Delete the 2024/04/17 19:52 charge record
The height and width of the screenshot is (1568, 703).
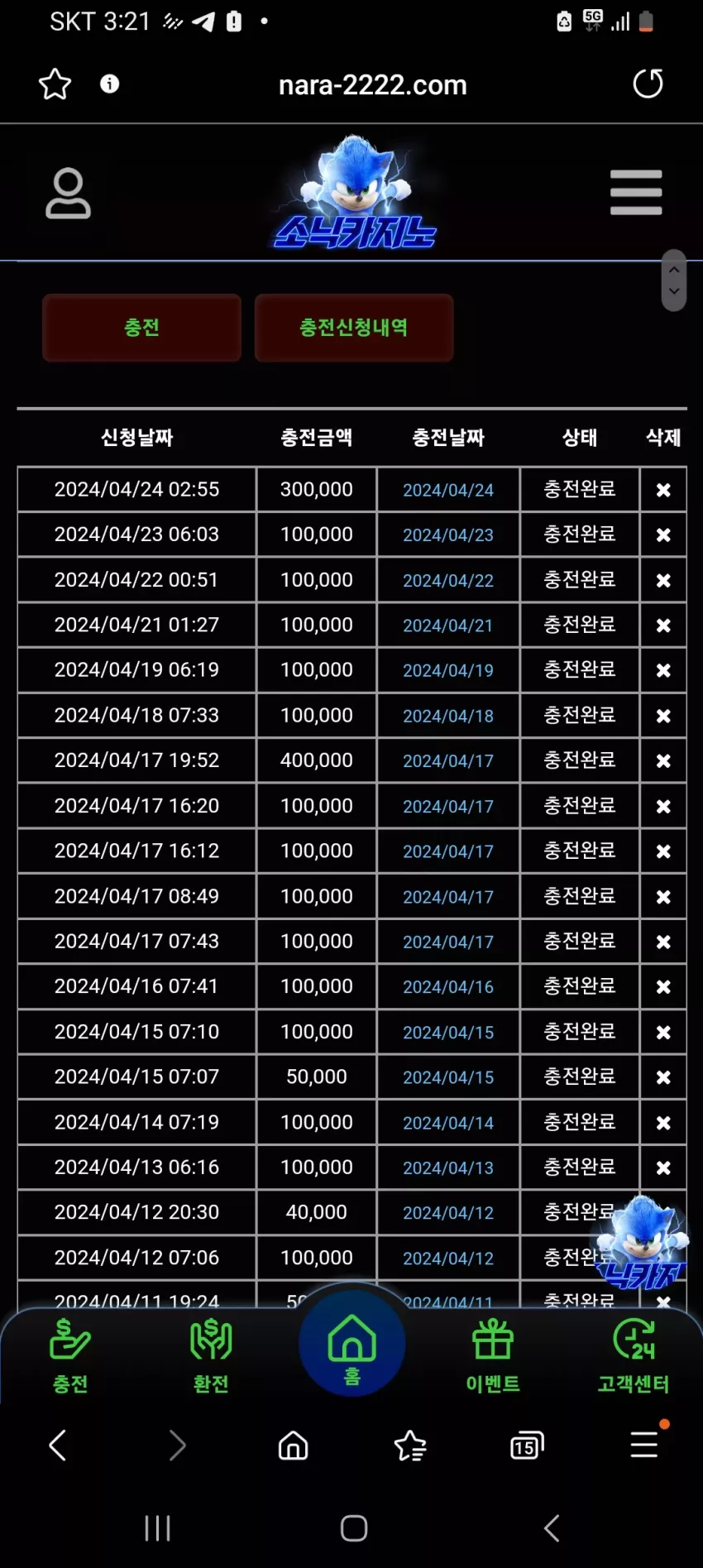click(663, 760)
